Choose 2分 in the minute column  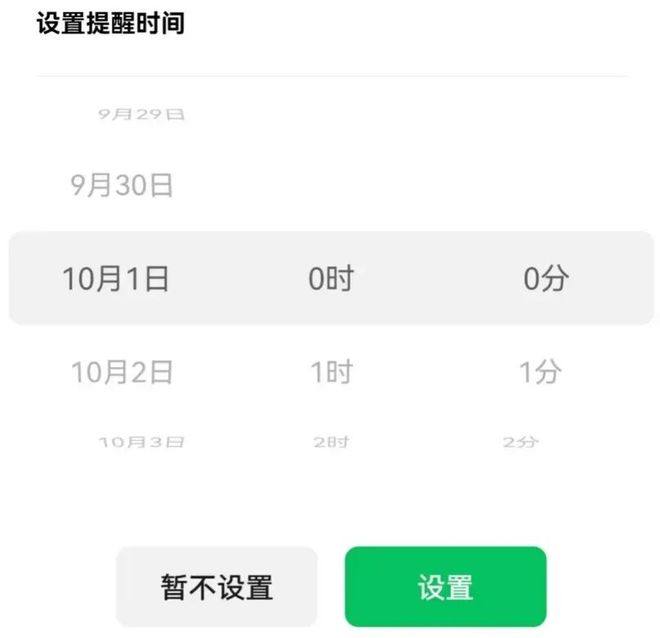520,441
